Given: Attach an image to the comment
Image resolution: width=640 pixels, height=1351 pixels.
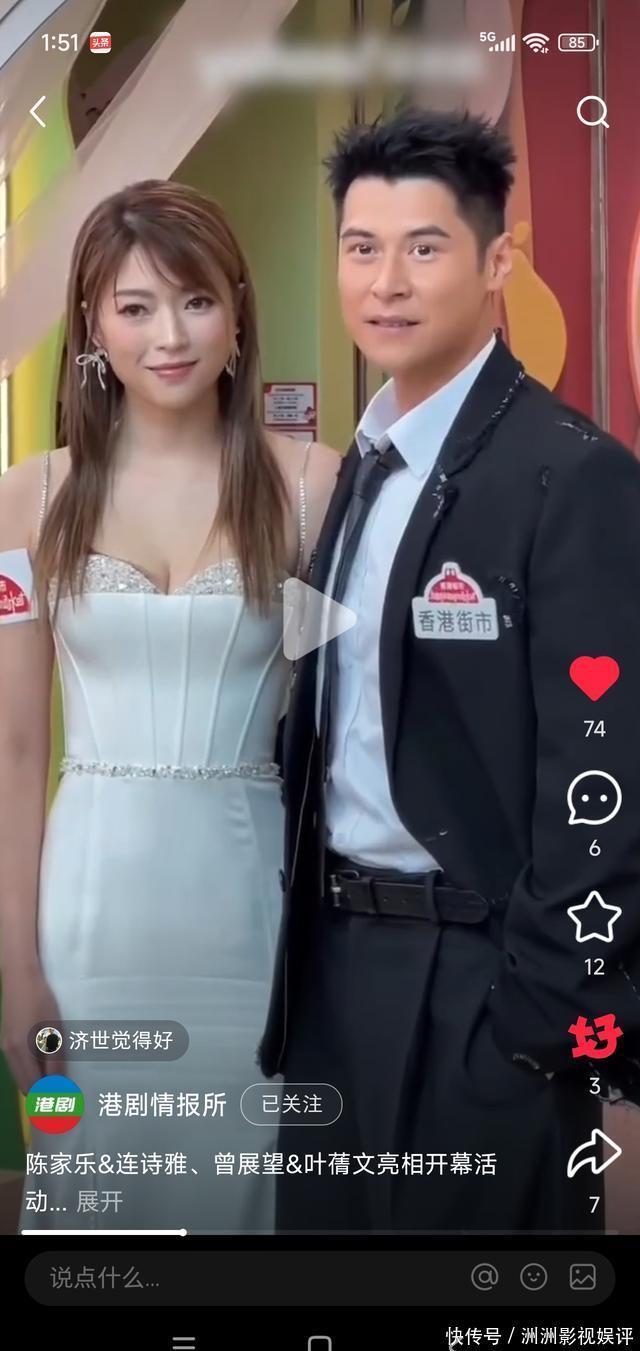Looking at the screenshot, I should [x=582, y=1277].
